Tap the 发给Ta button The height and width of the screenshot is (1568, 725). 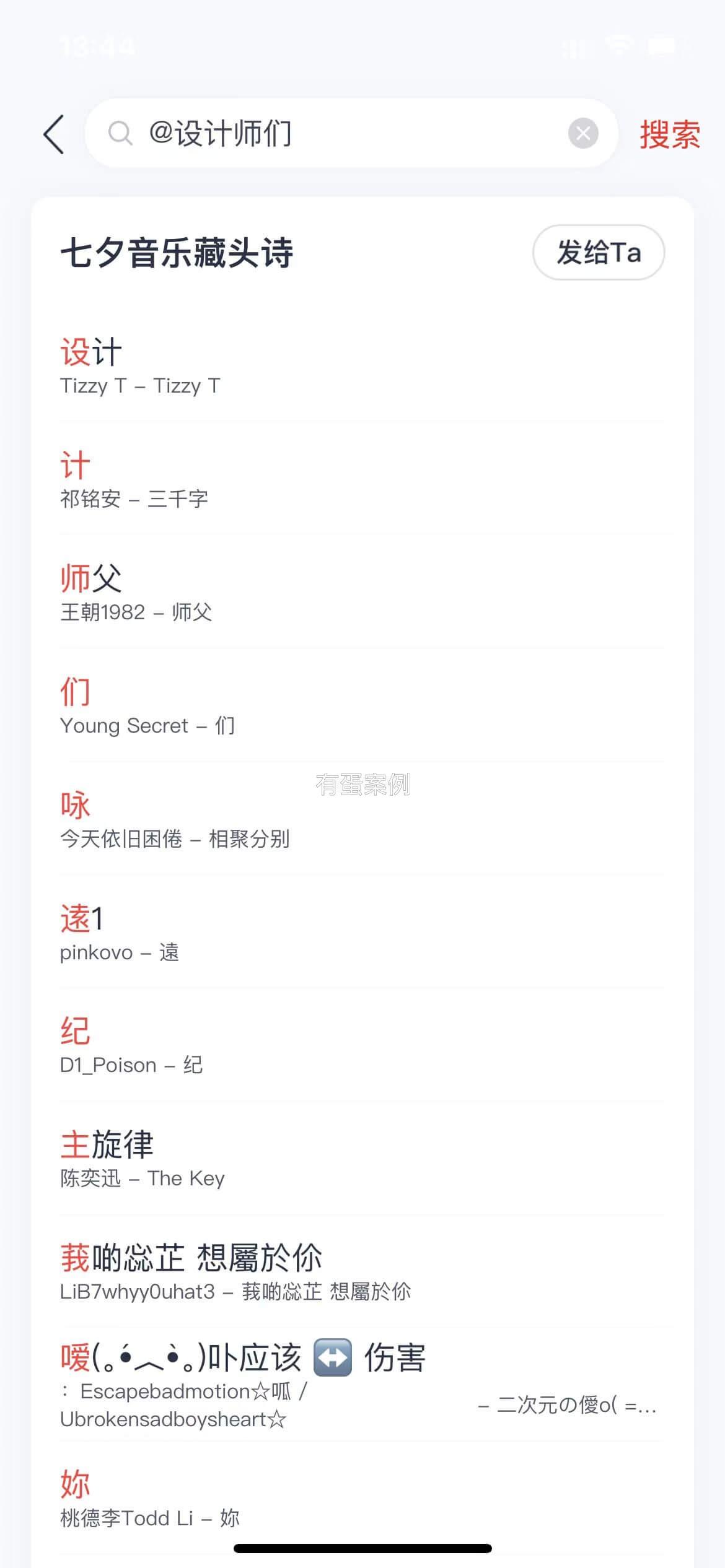[598, 253]
